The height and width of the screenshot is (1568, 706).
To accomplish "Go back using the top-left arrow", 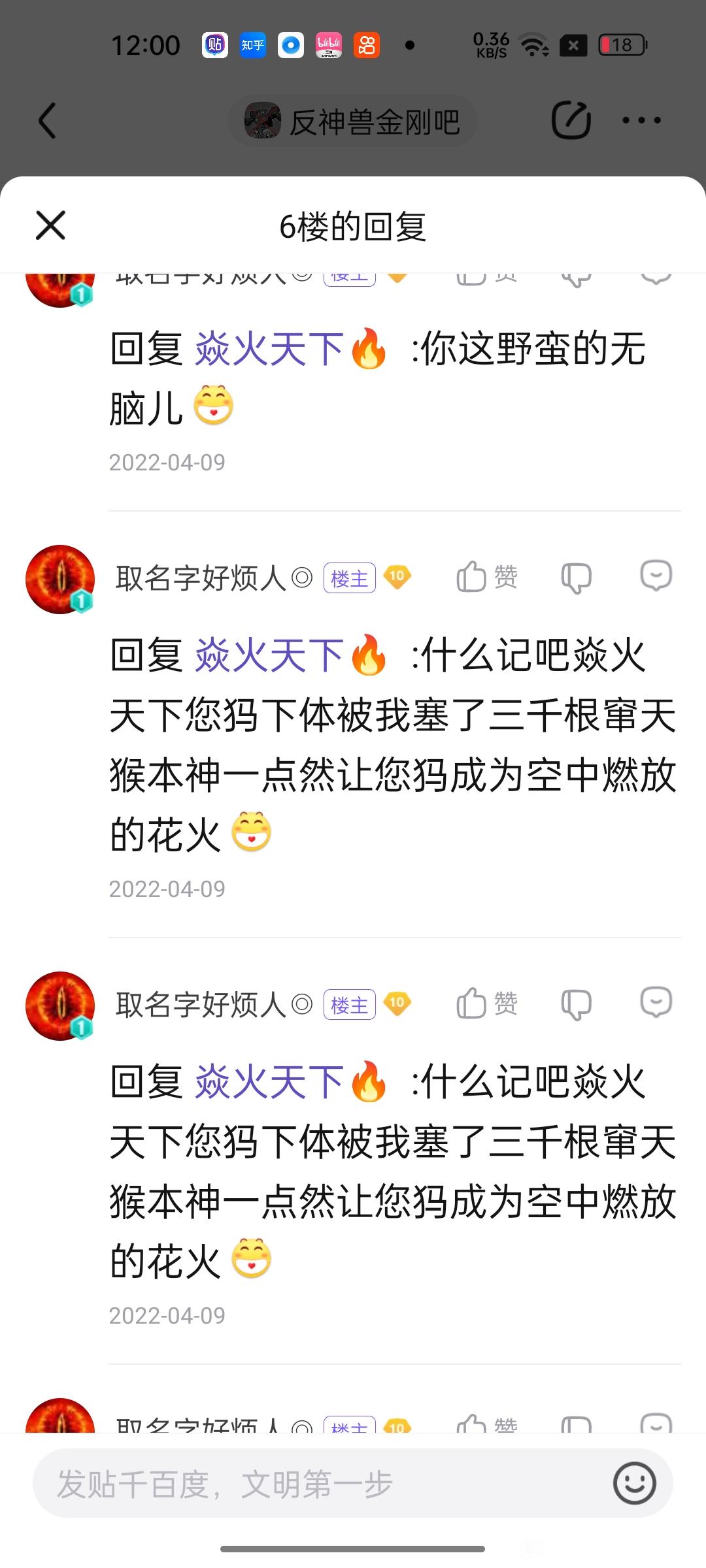I will 47,120.
